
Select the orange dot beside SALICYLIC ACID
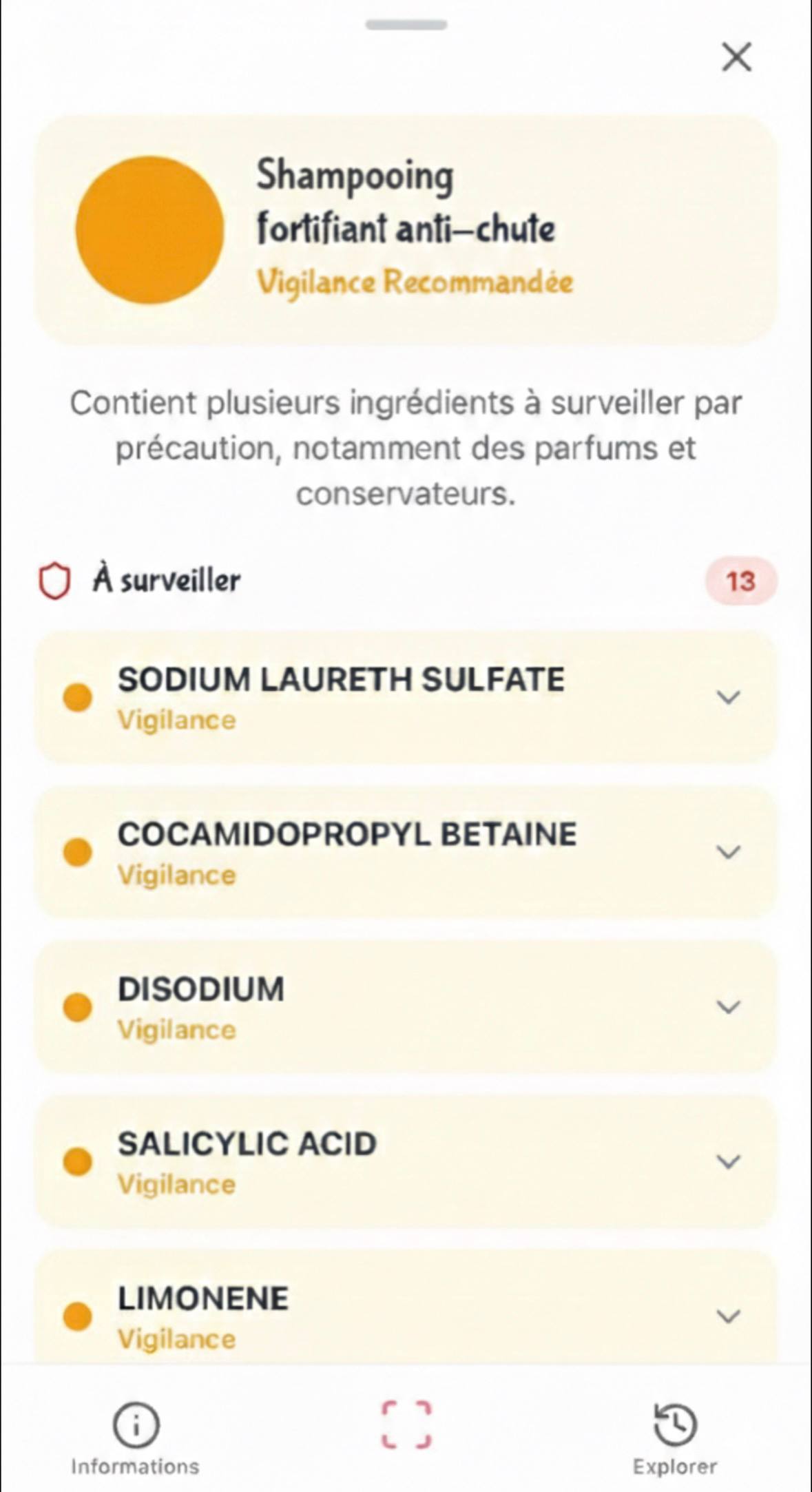[78, 1162]
